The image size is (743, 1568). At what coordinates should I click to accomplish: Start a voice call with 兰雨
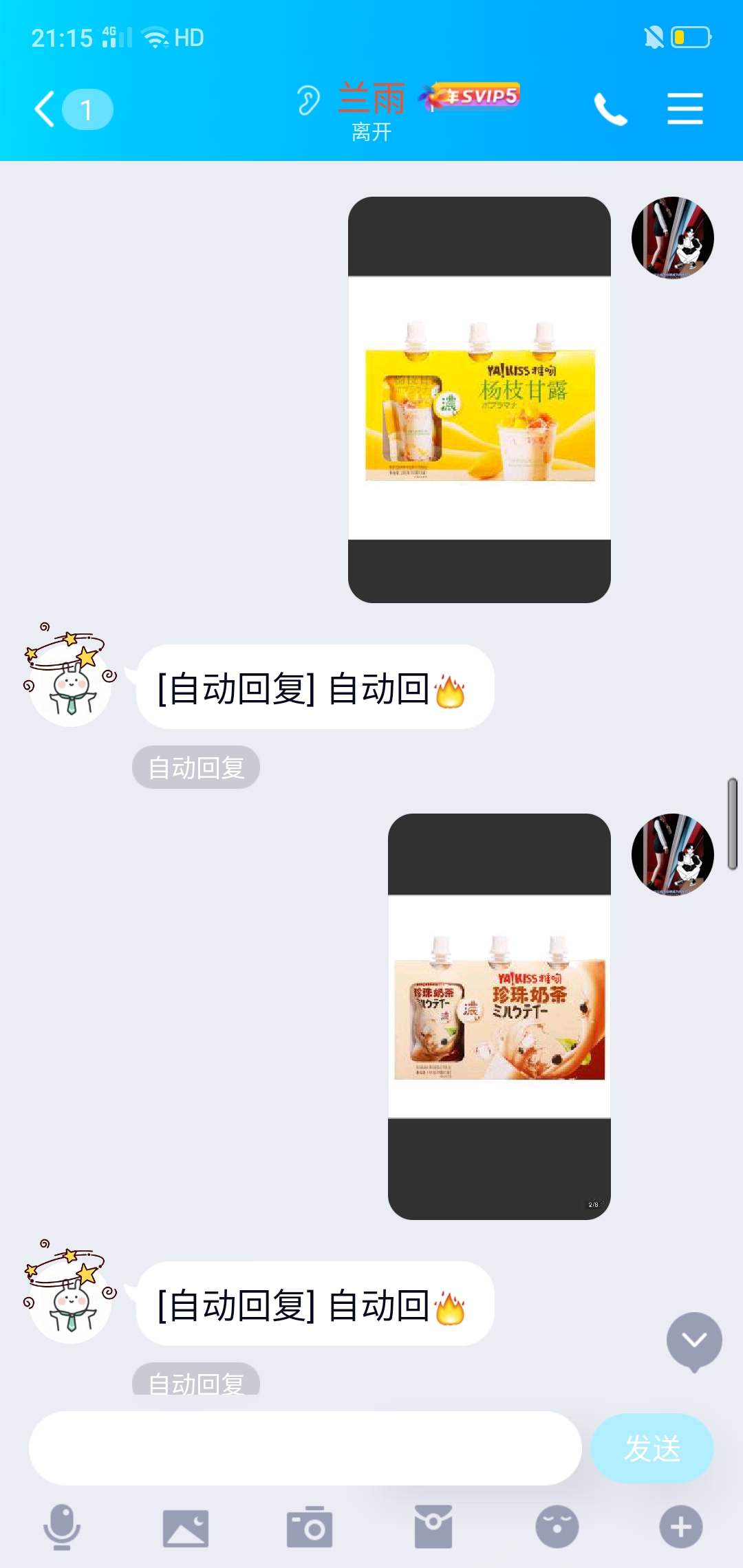[x=610, y=109]
